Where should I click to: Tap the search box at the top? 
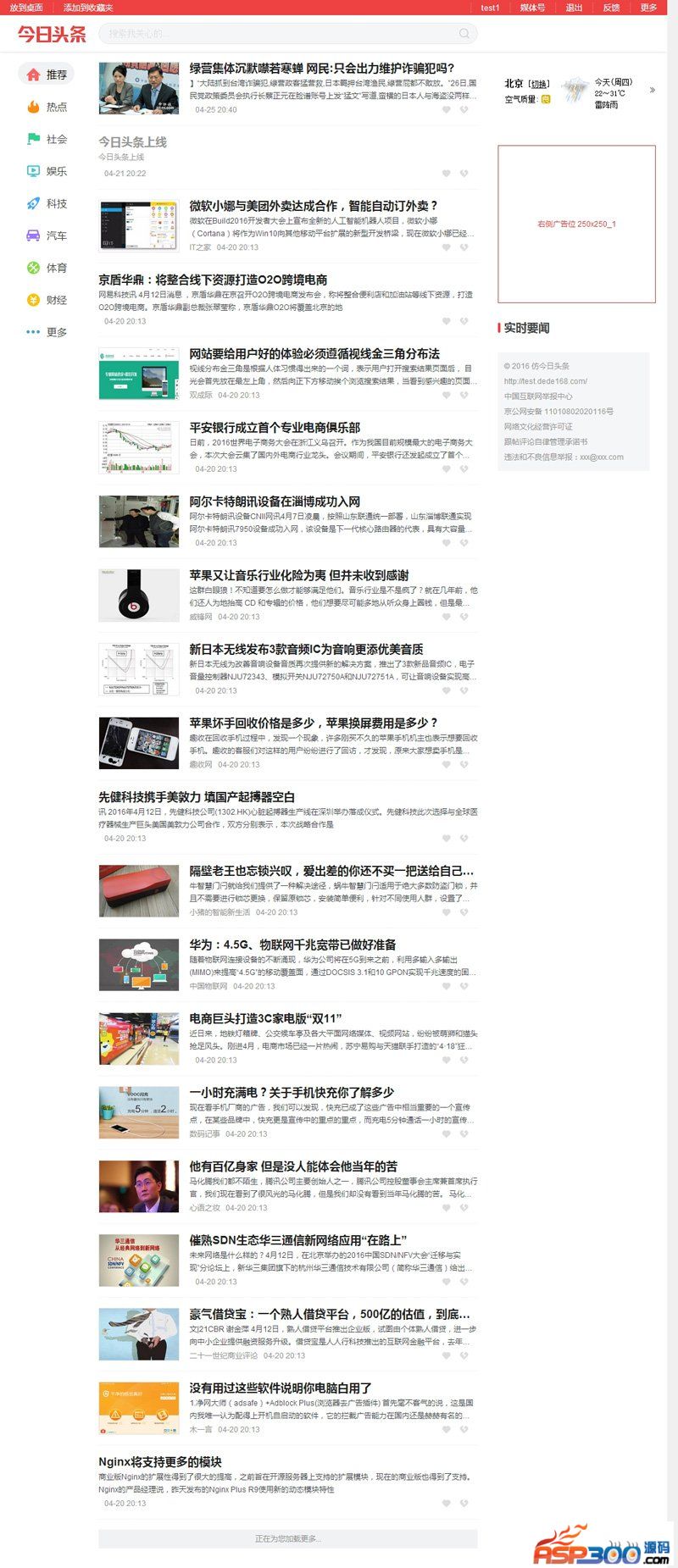280,34
